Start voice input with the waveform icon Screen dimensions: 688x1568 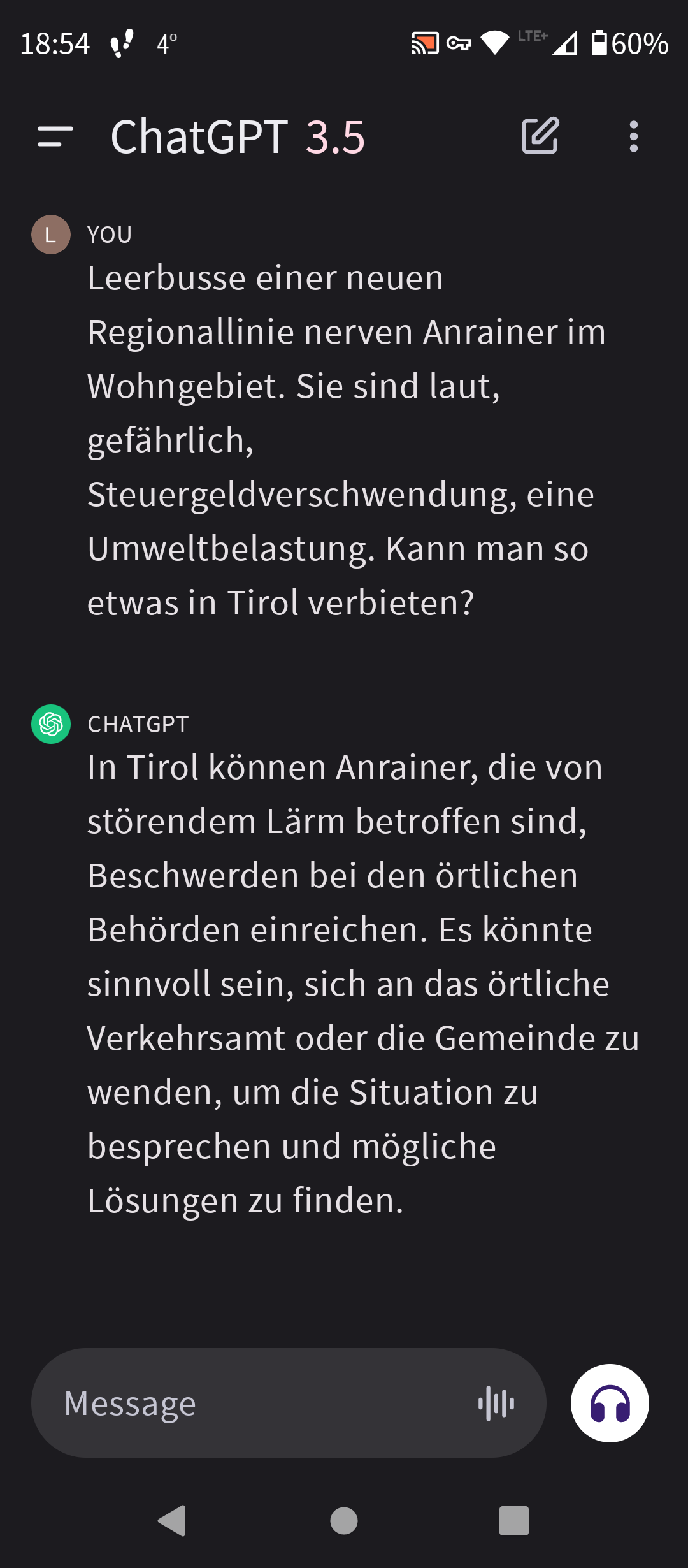496,1403
